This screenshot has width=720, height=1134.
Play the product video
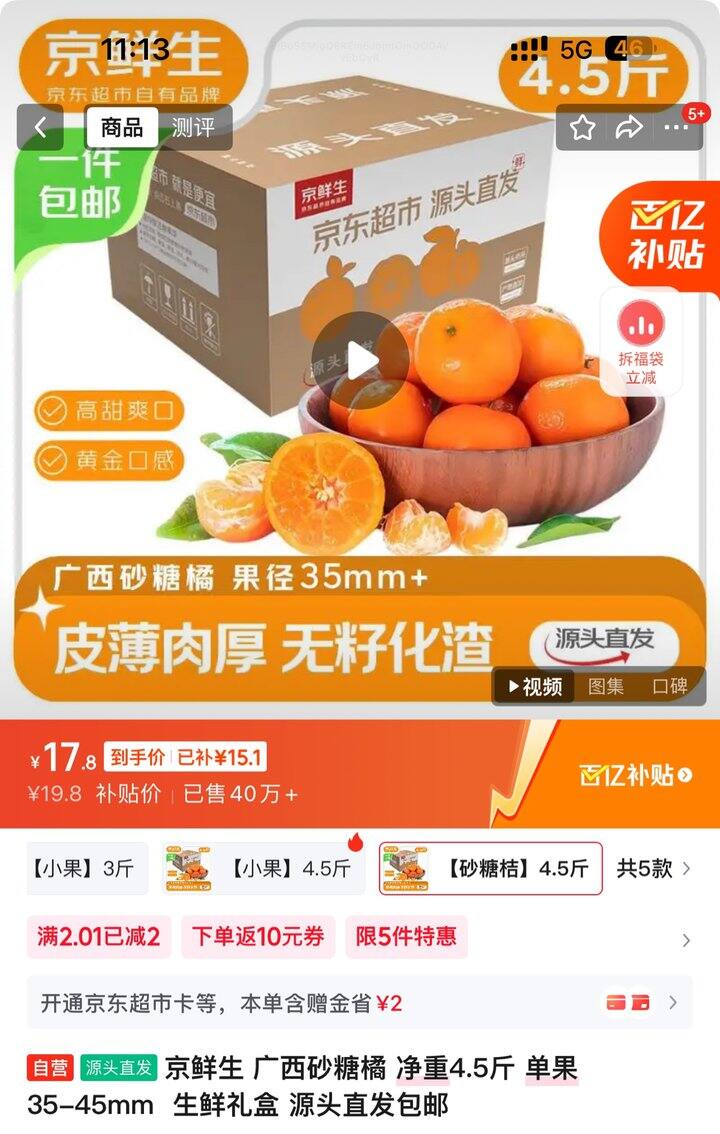361,360
